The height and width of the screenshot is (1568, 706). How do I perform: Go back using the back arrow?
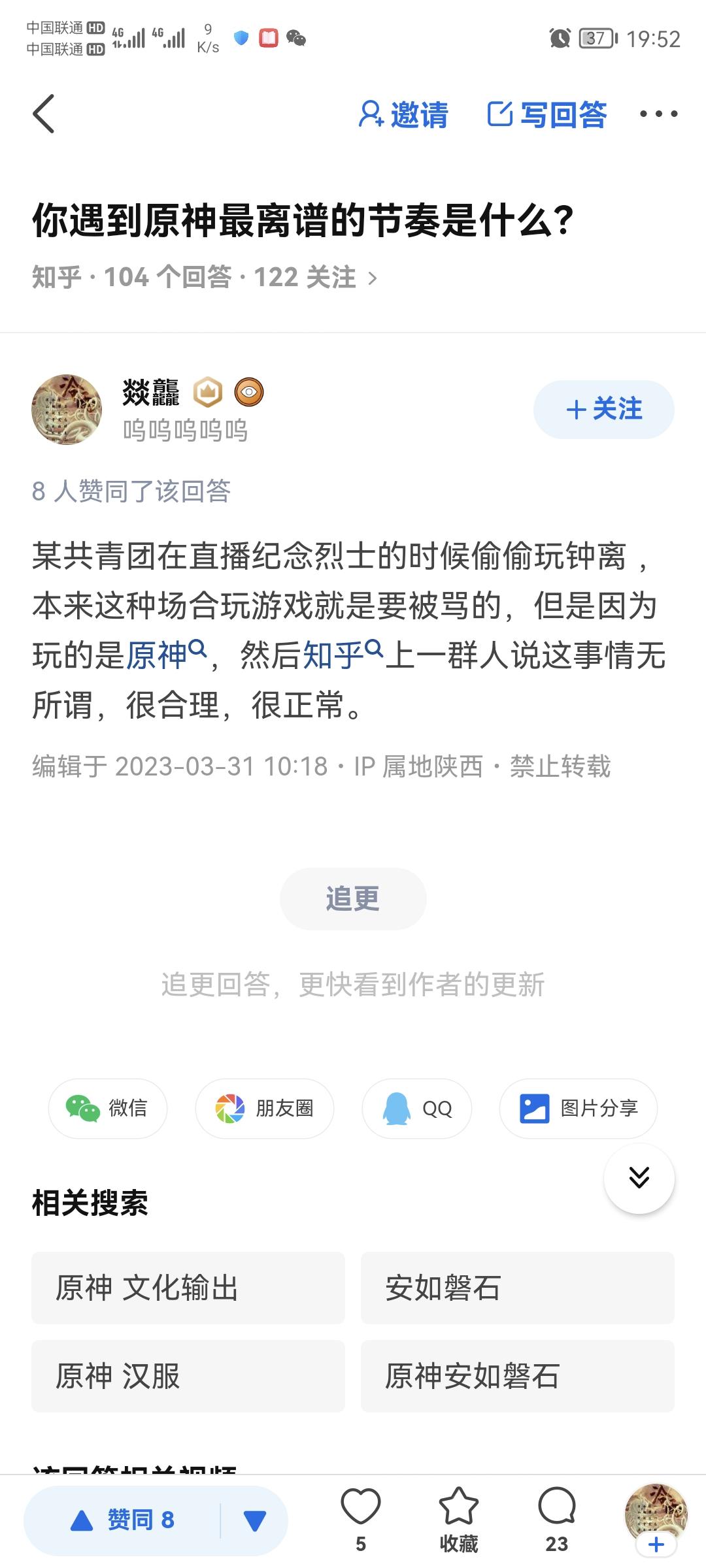[x=44, y=114]
